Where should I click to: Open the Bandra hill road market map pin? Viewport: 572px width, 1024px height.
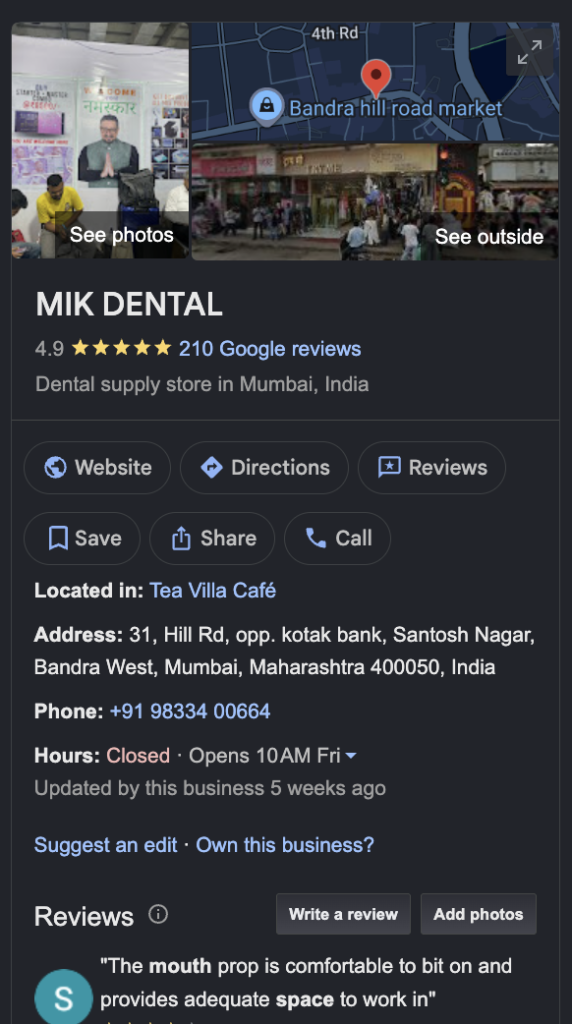click(266, 105)
